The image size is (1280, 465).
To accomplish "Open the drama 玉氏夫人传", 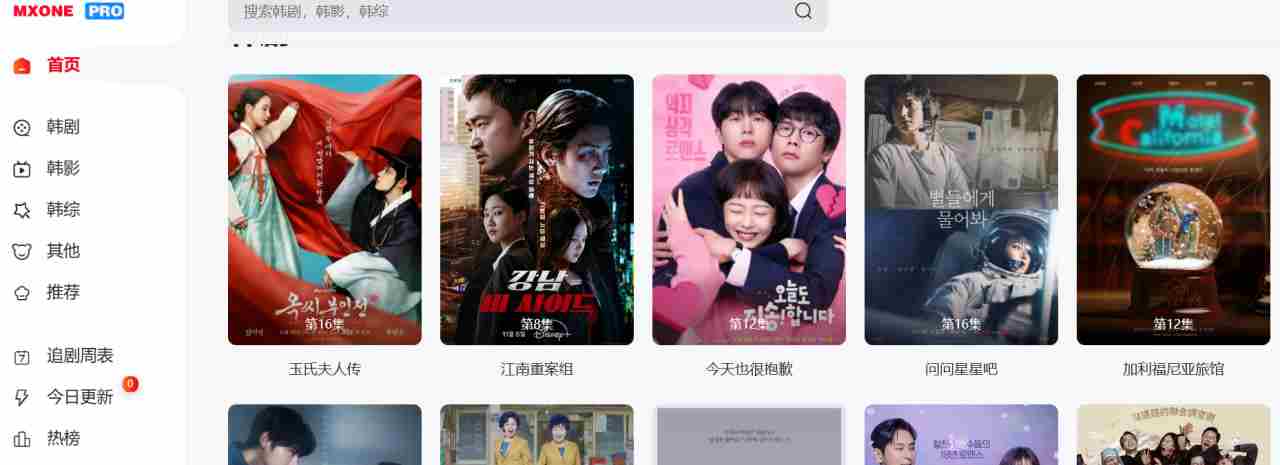I will click(324, 210).
